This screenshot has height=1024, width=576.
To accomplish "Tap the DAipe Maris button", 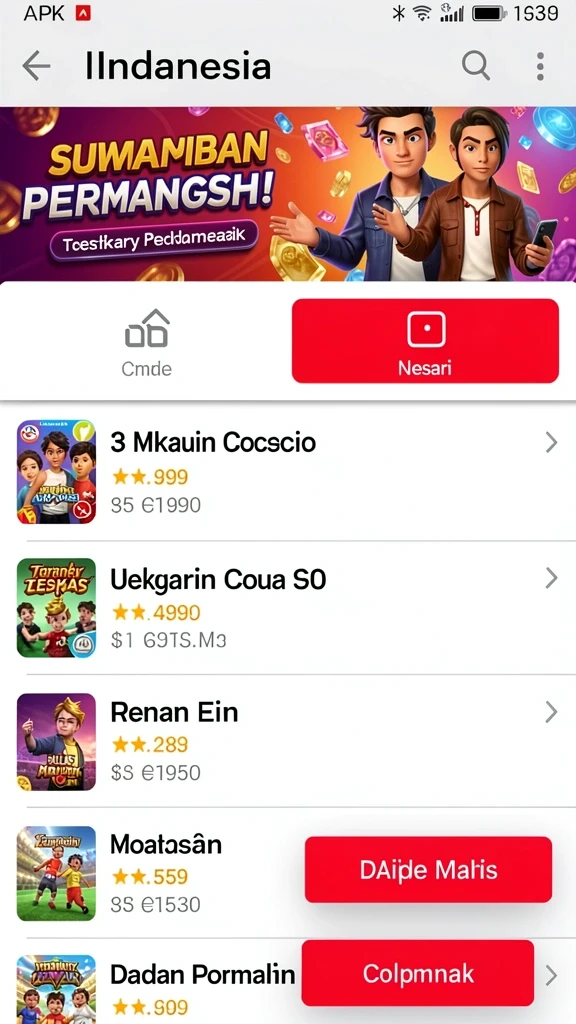I will pyautogui.click(x=428, y=870).
